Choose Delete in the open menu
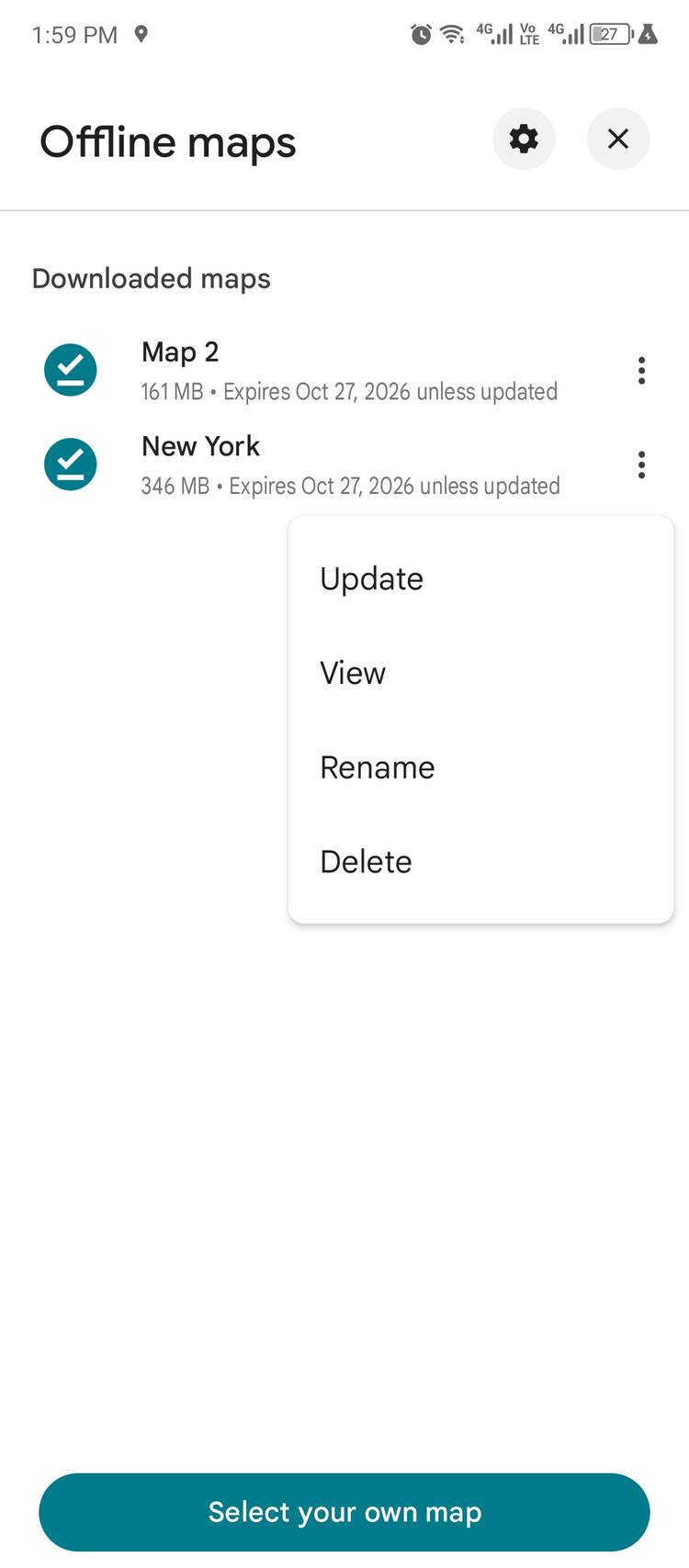Image resolution: width=689 pixels, height=1568 pixels. (x=366, y=861)
